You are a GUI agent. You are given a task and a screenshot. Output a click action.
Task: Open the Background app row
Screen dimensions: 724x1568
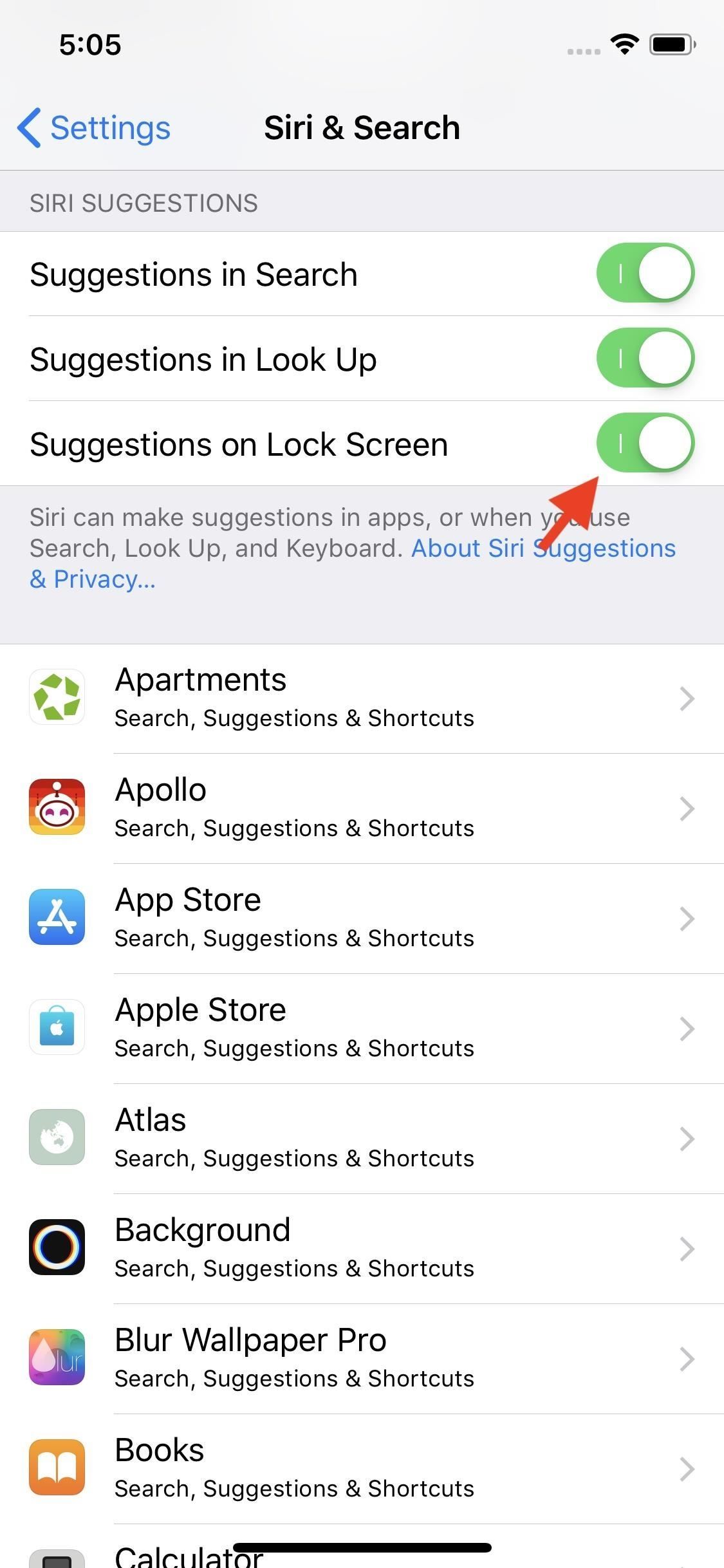[x=362, y=1248]
